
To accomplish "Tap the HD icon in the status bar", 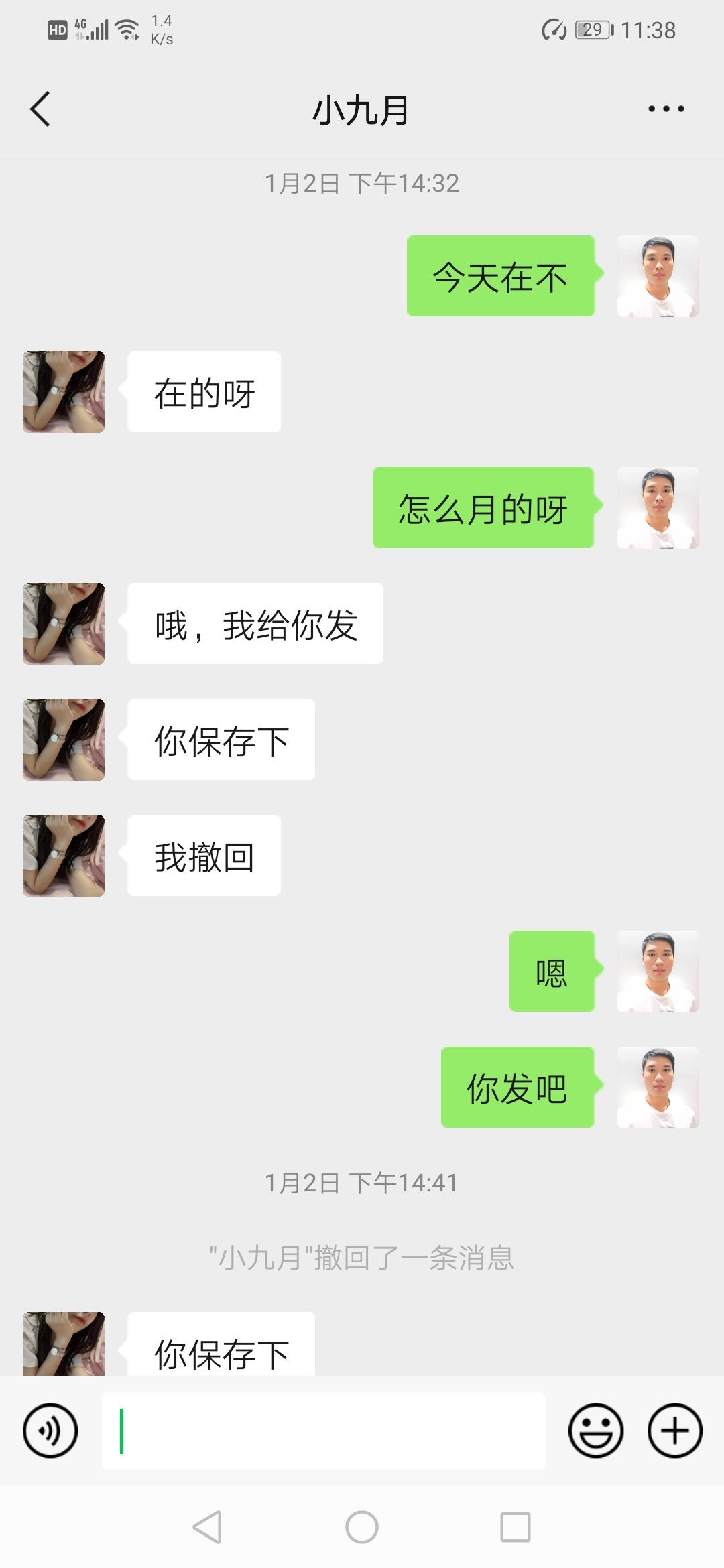I will point(58,27).
